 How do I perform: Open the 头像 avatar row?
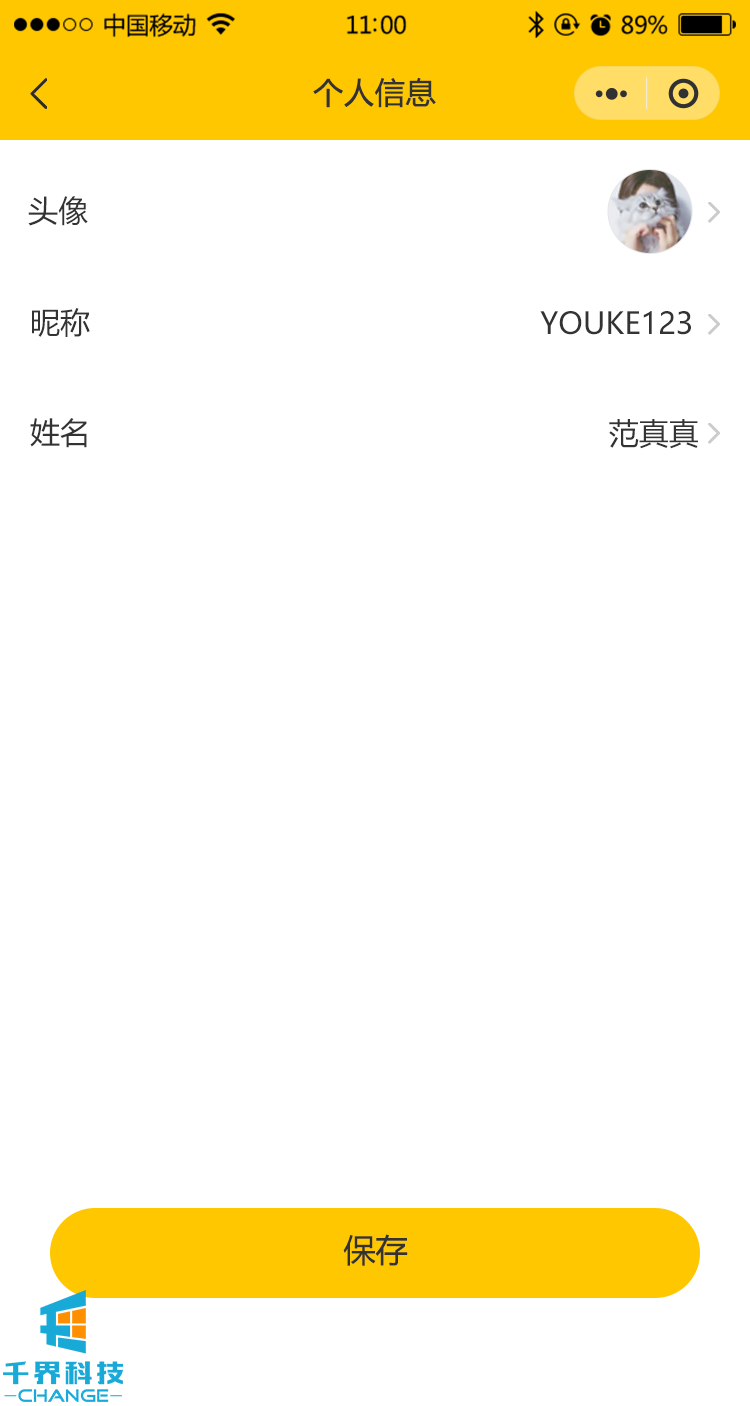pos(375,211)
